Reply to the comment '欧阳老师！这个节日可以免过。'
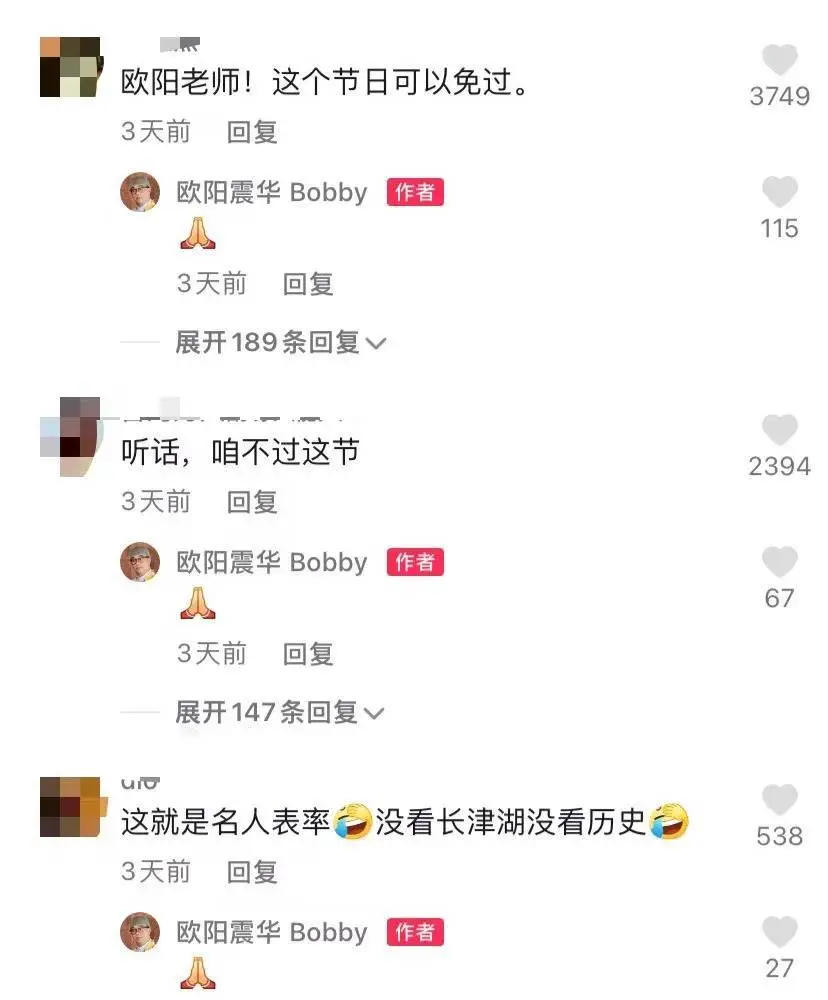The height and width of the screenshot is (1000, 828). 252,132
